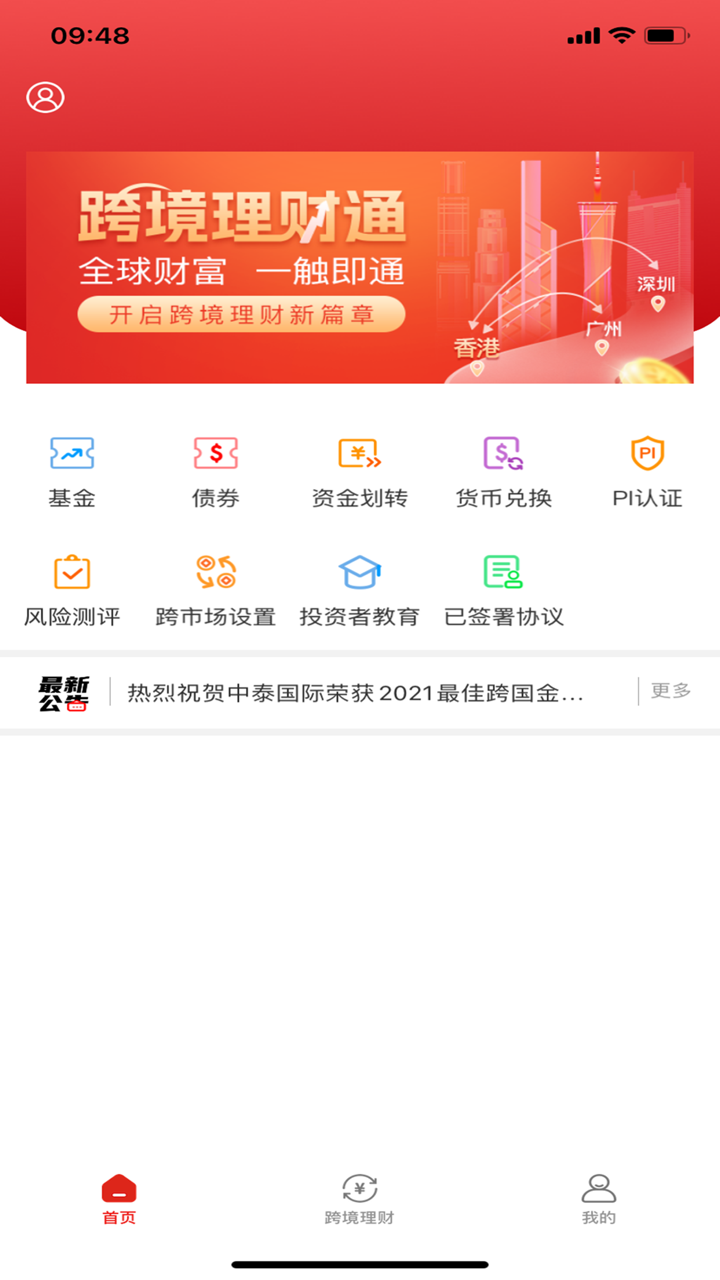Viewport: 720px width, 1280px height.
Task: Open the user profile avatar icon
Action: 44,98
